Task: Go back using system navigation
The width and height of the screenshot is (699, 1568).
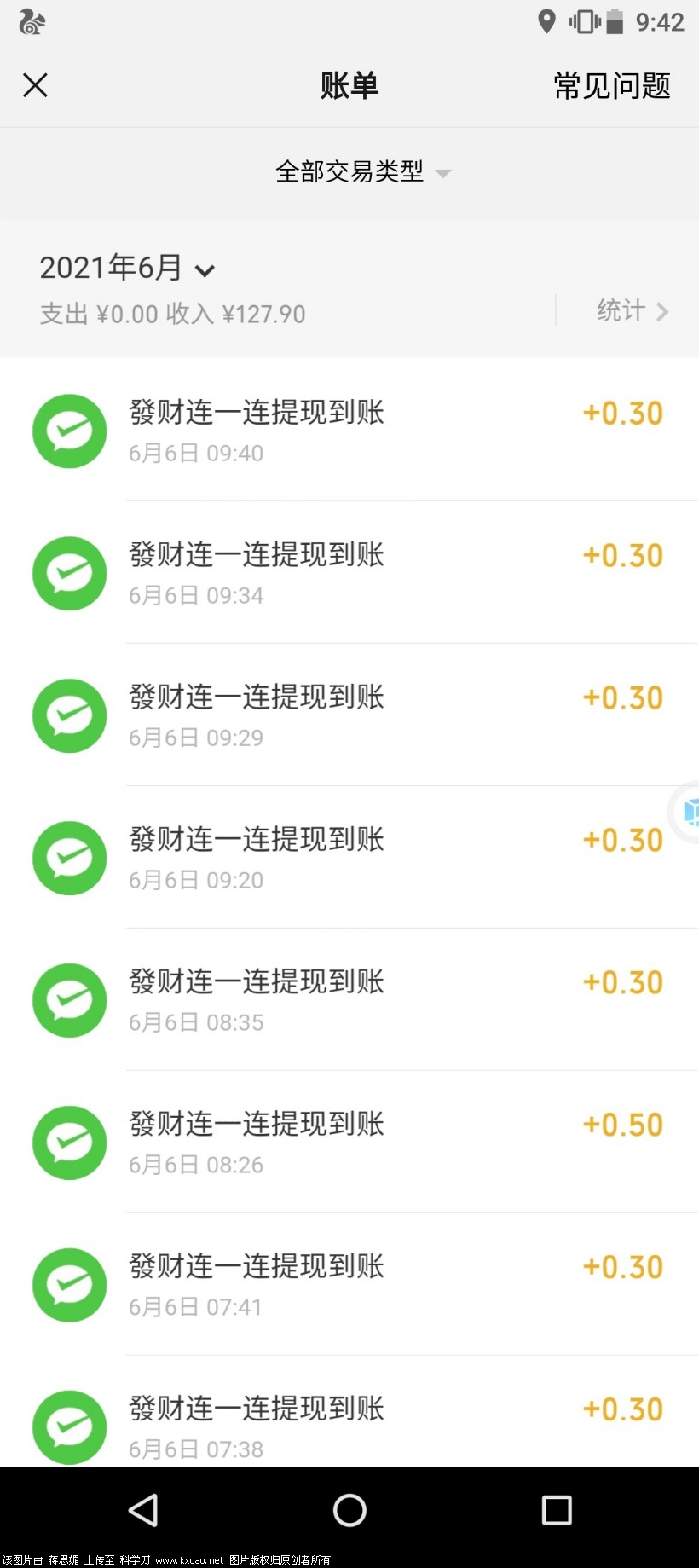Action: pos(143,1510)
